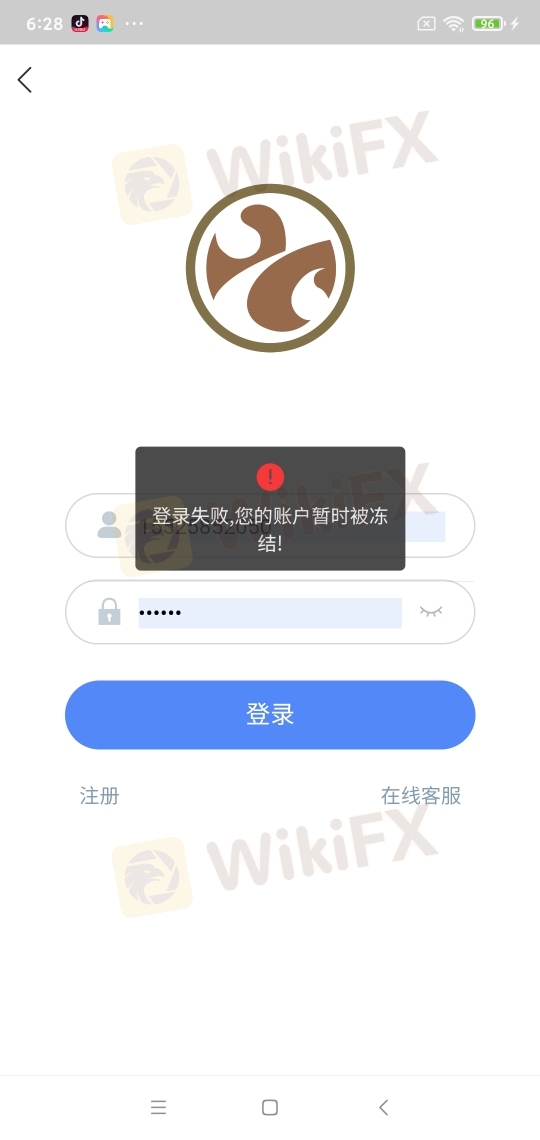Tap the blue 登录 login button
Screen dimensions: 540x1140
[x=270, y=715]
